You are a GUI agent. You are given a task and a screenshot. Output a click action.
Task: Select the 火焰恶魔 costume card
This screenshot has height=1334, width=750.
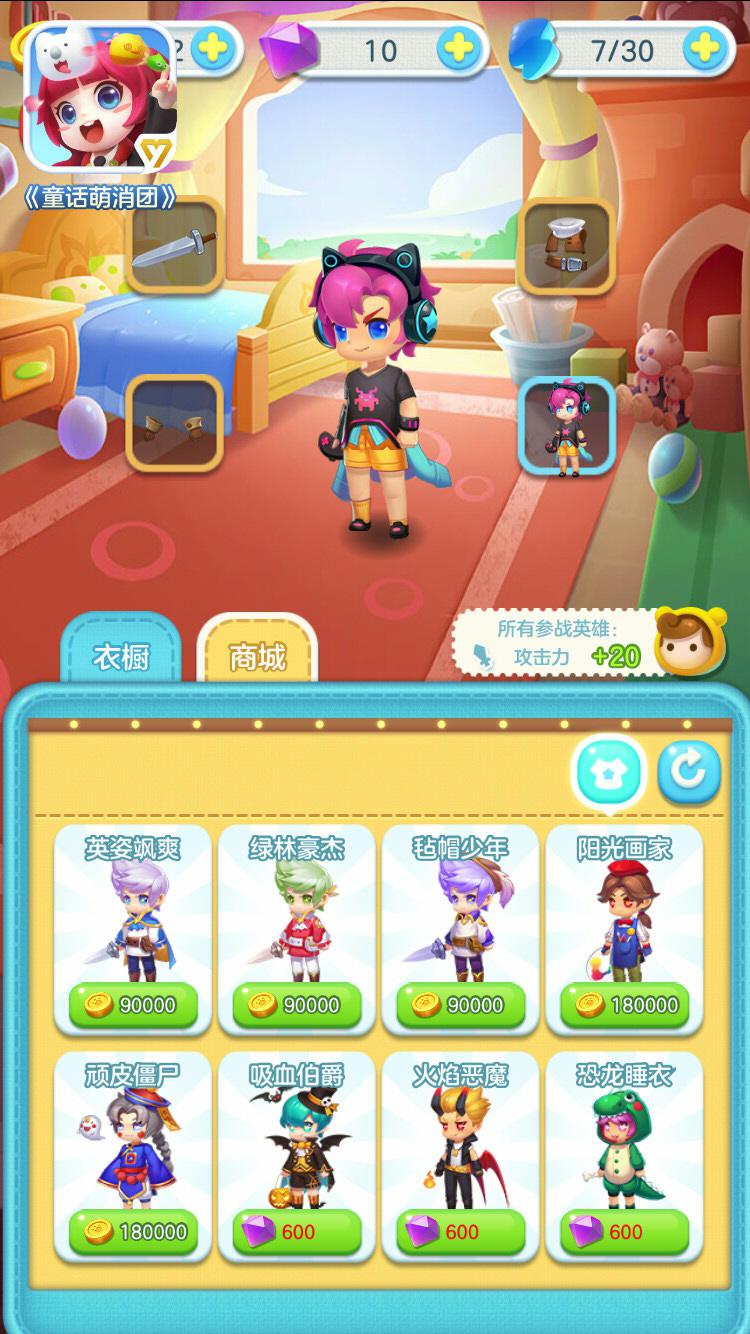point(461,1145)
